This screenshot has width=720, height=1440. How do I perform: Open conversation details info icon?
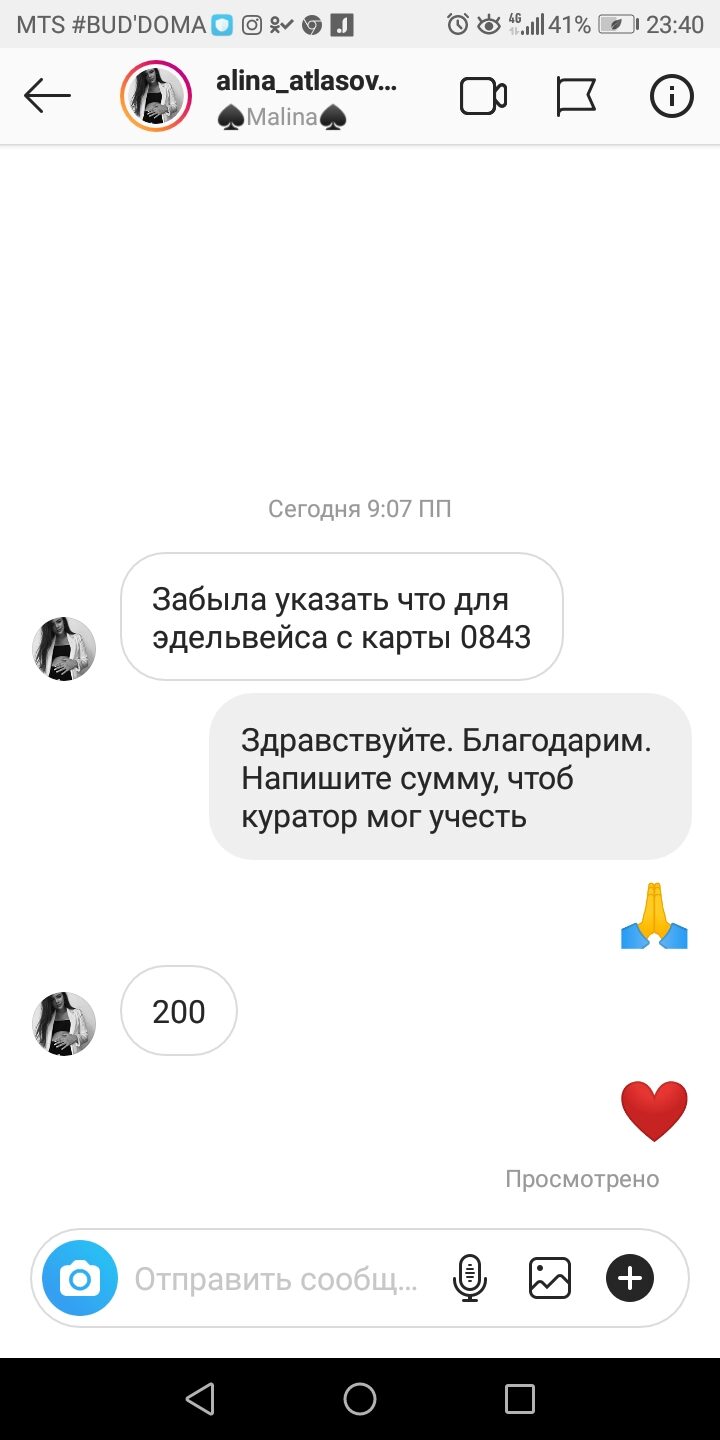671,96
